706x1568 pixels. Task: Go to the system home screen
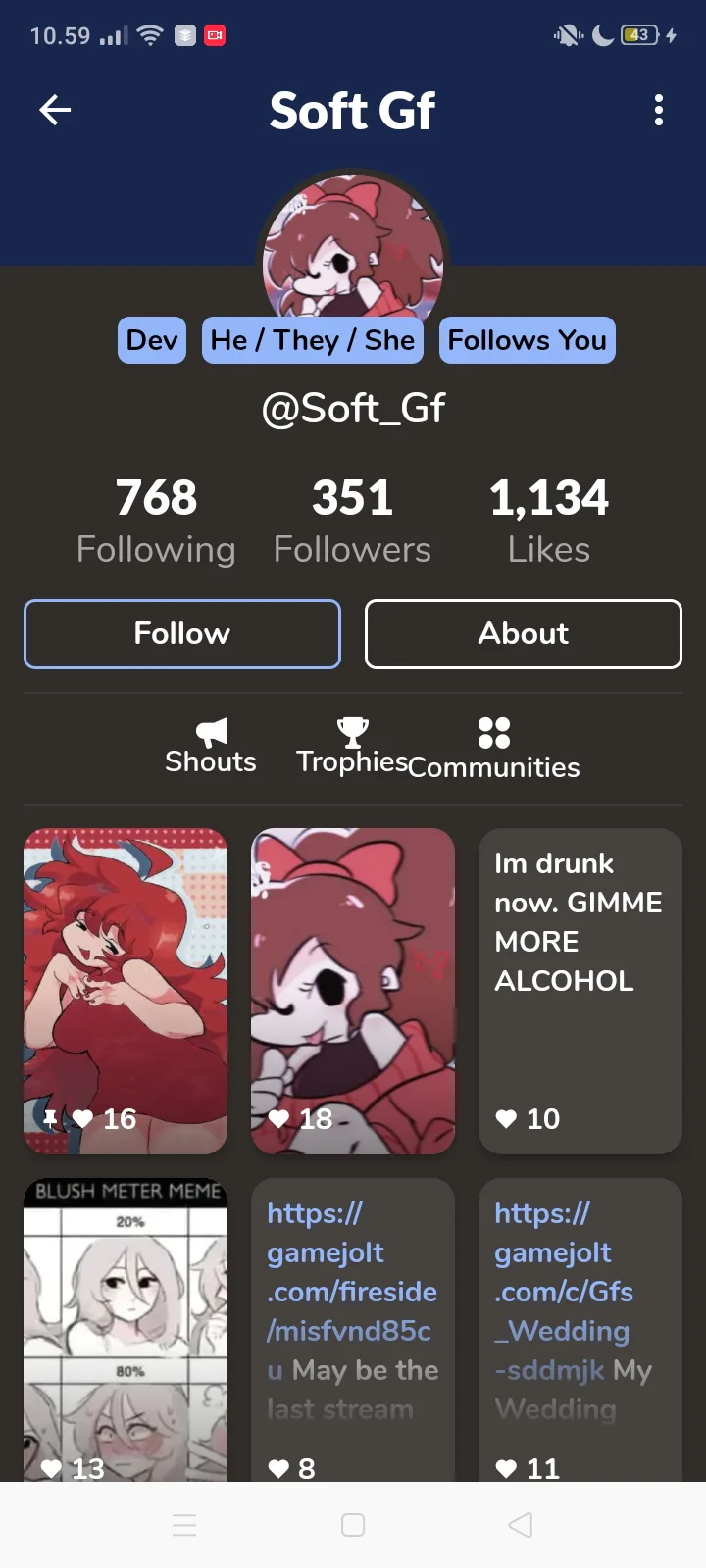pyautogui.click(x=353, y=1525)
